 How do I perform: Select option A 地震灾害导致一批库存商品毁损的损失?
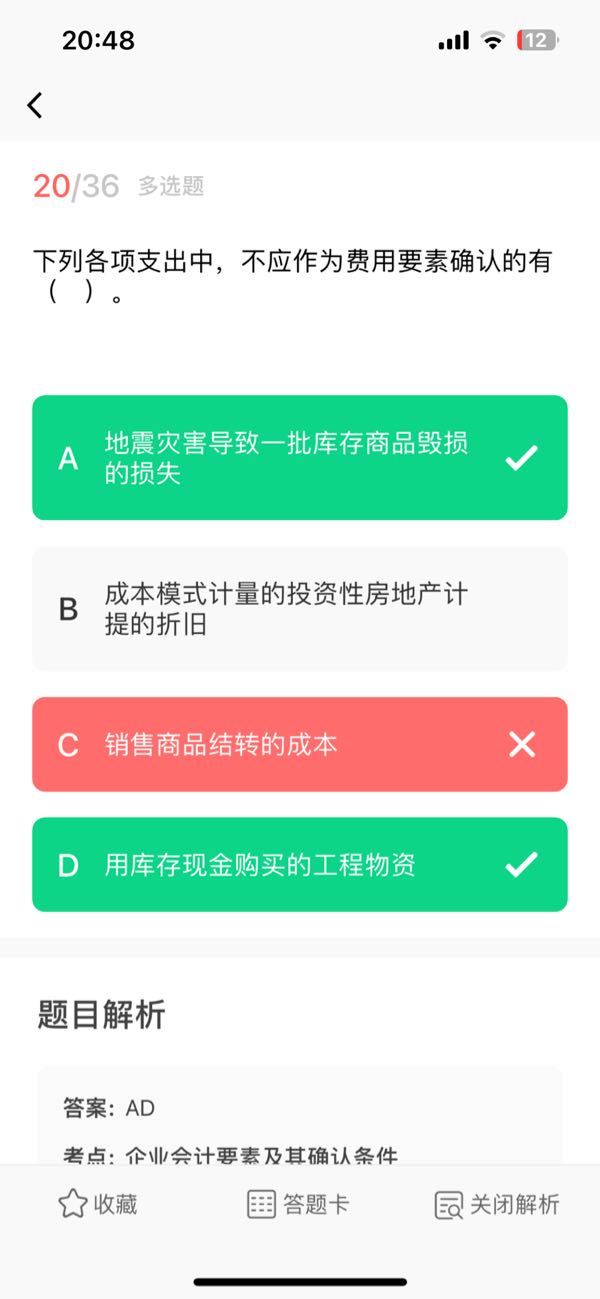coord(300,458)
